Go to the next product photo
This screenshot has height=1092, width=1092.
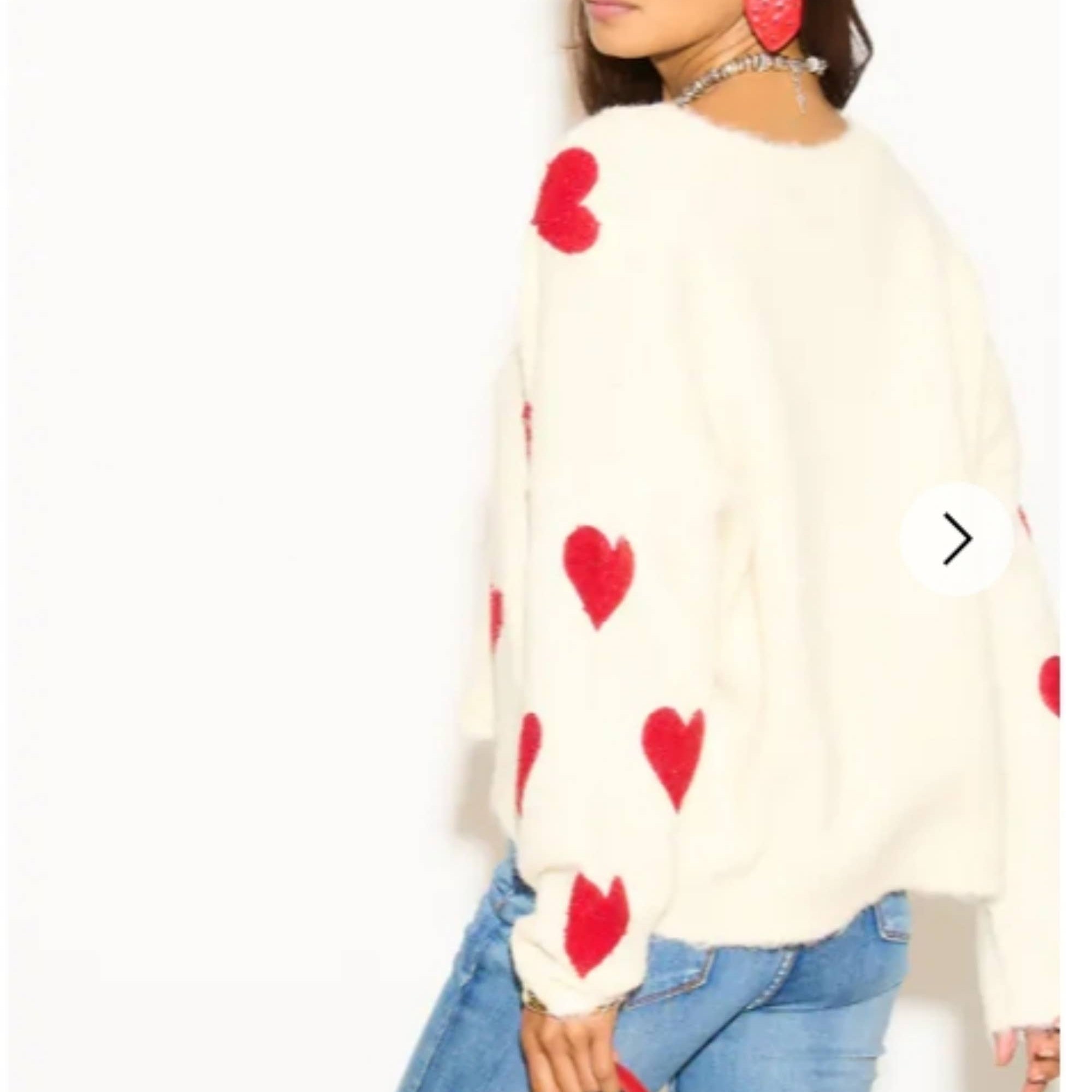[957, 539]
